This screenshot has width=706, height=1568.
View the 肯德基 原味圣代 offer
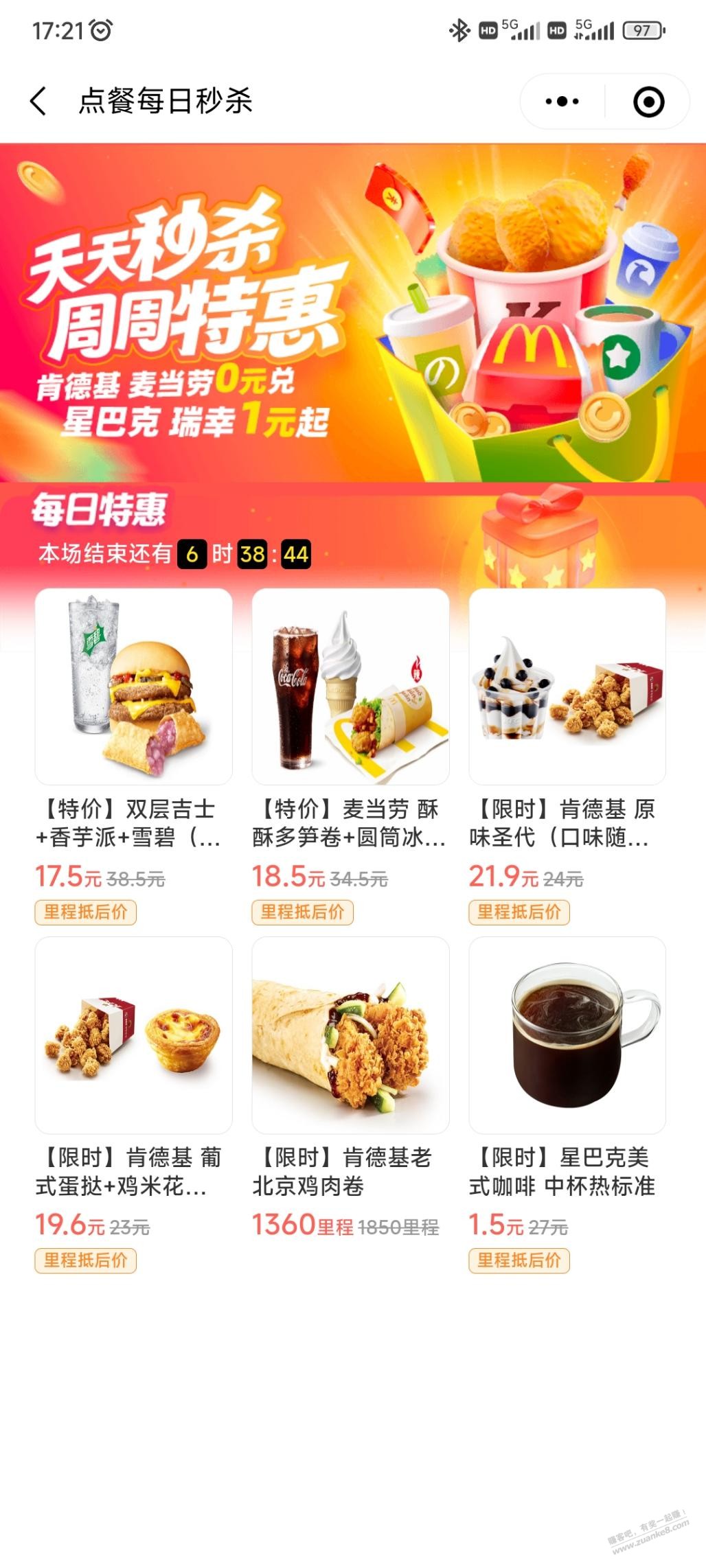(567, 687)
